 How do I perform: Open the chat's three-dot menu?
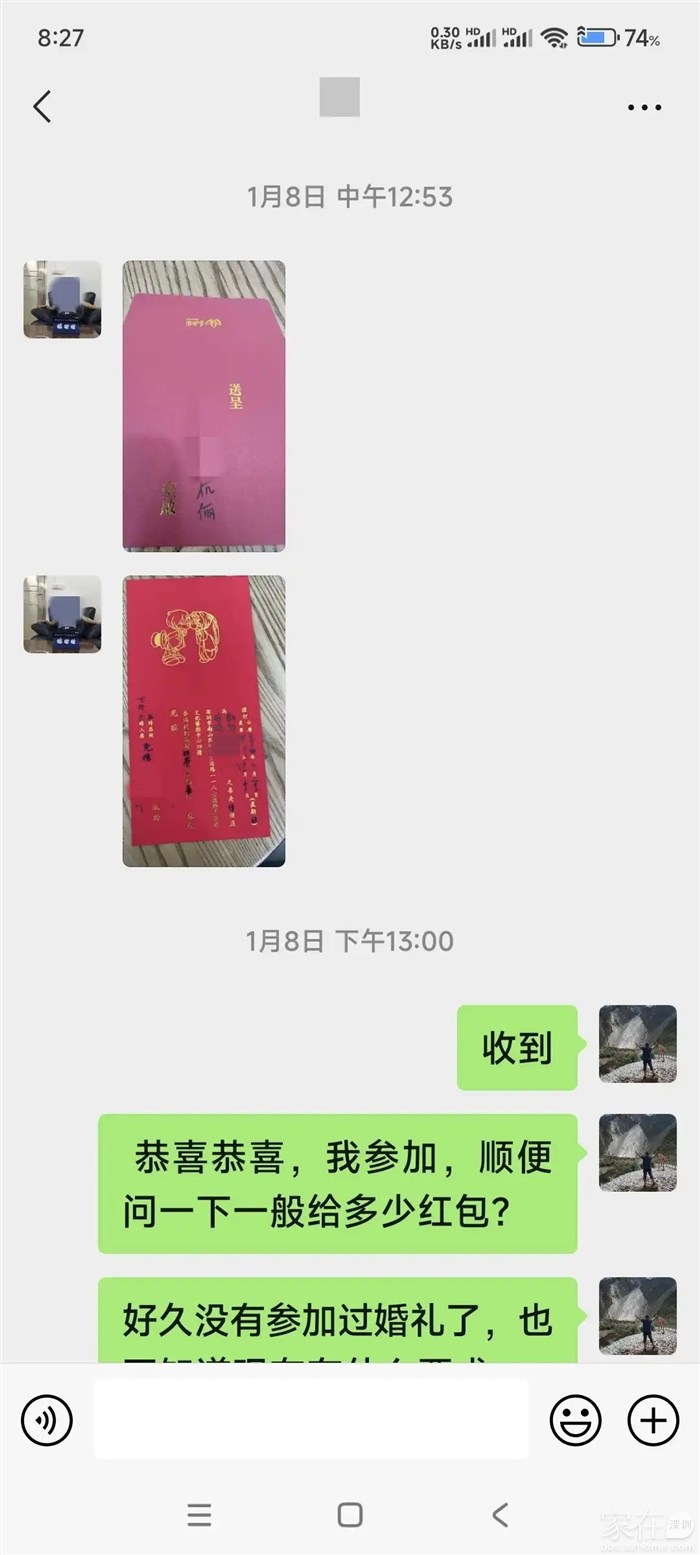(644, 107)
